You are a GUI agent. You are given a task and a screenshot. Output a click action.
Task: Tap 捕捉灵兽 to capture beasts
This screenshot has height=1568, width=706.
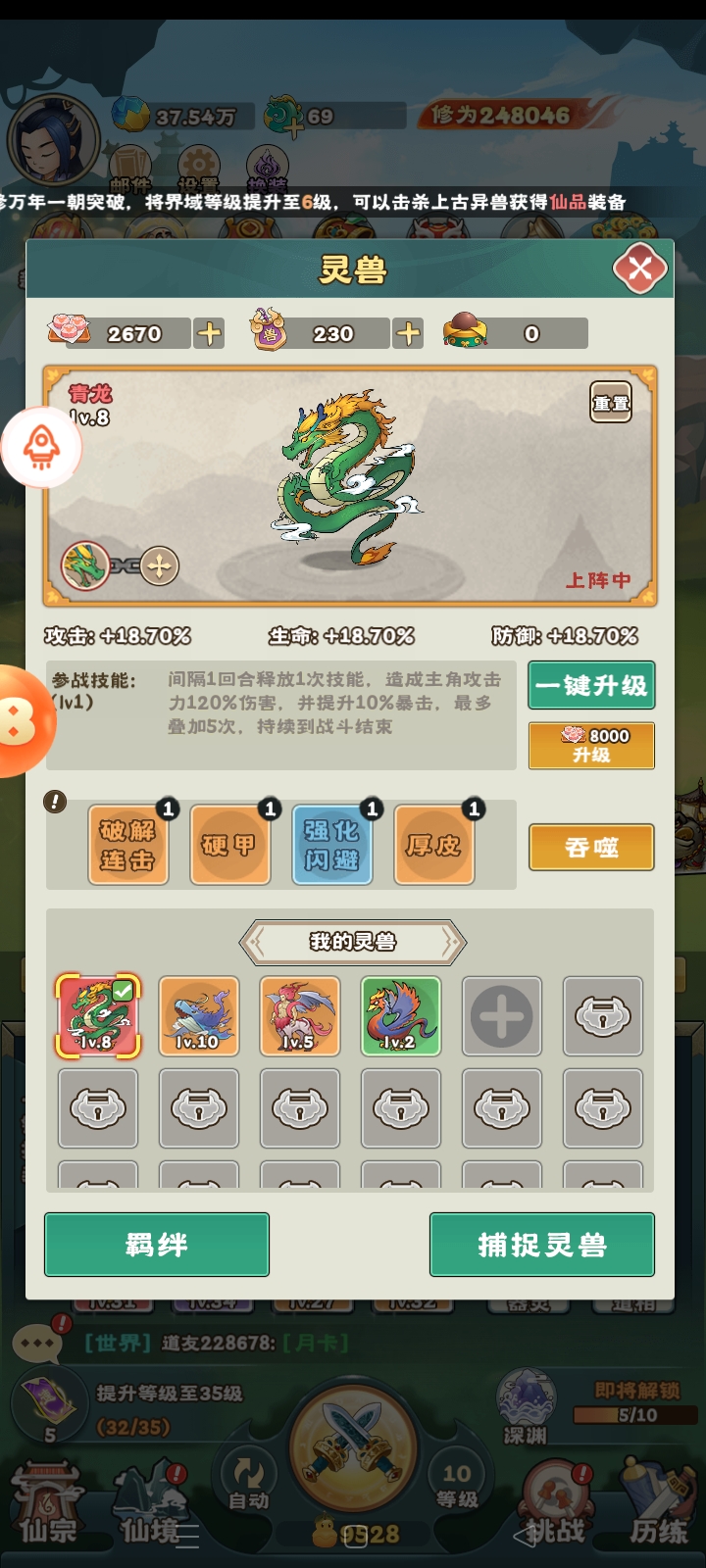541,1244
